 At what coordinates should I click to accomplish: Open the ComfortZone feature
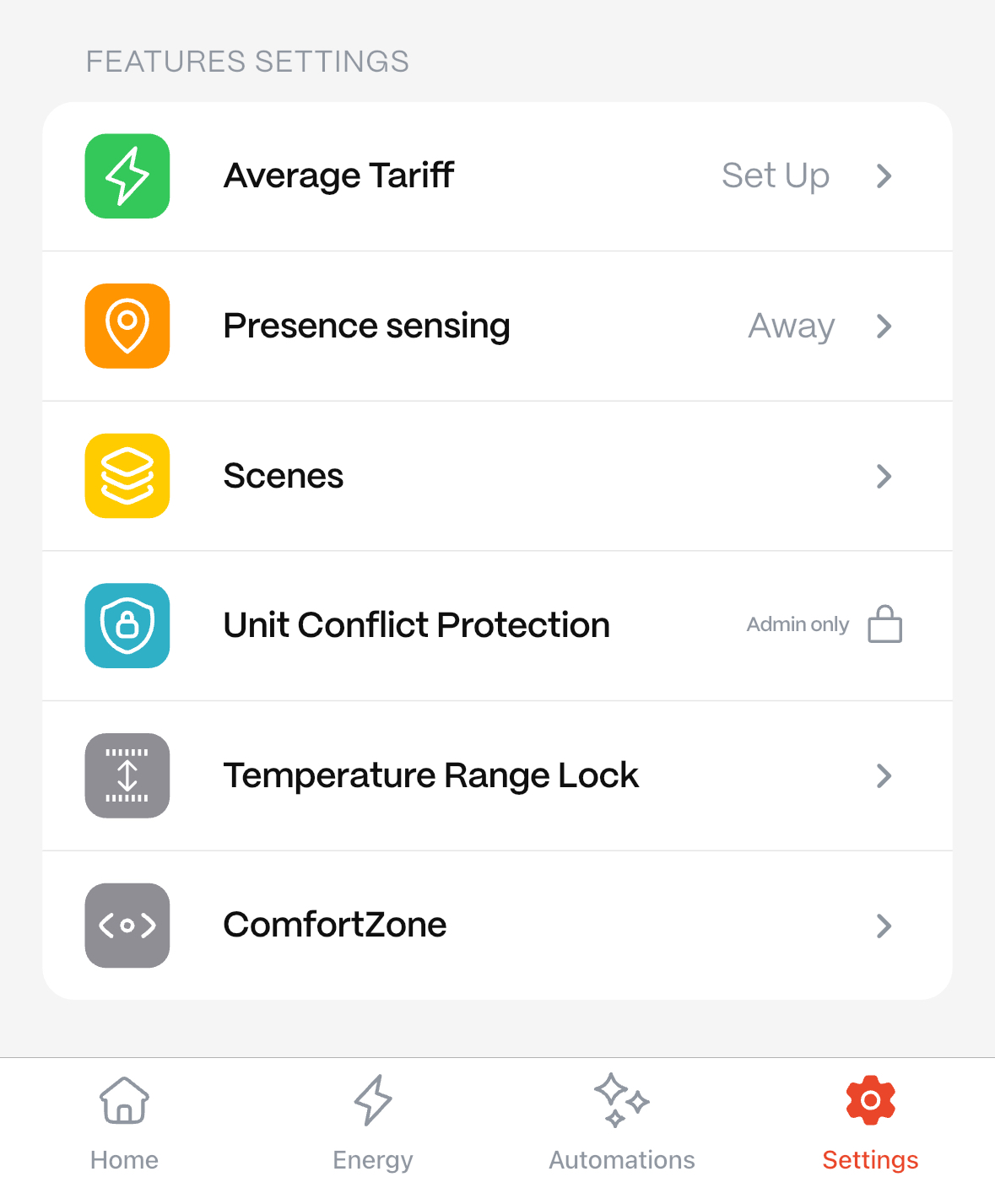[497, 925]
